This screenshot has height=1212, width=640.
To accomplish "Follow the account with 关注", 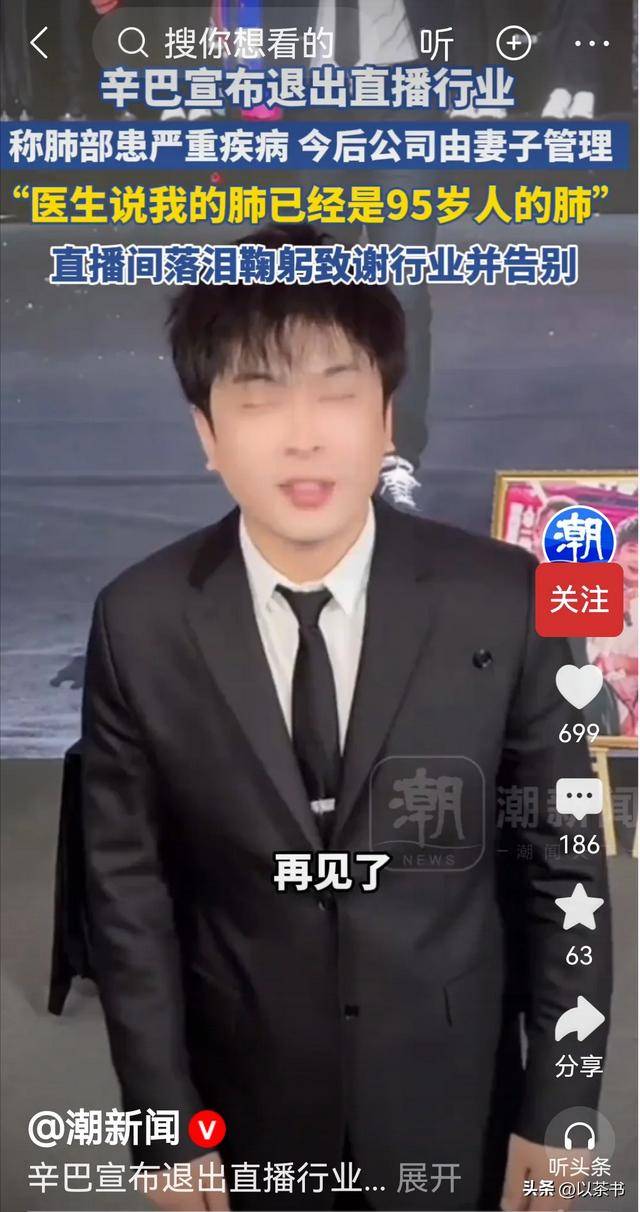I will (579, 600).
